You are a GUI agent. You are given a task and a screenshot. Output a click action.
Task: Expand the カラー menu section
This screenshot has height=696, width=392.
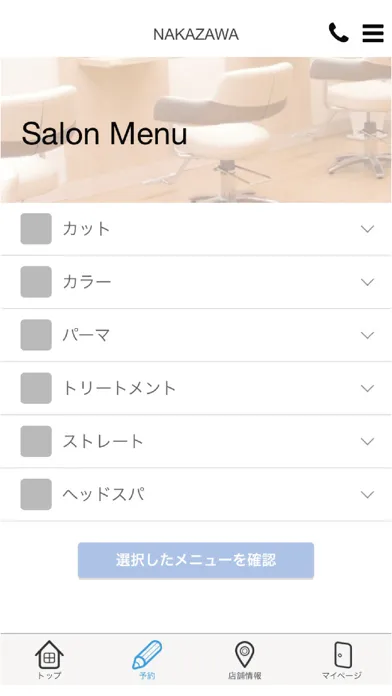pos(196,282)
